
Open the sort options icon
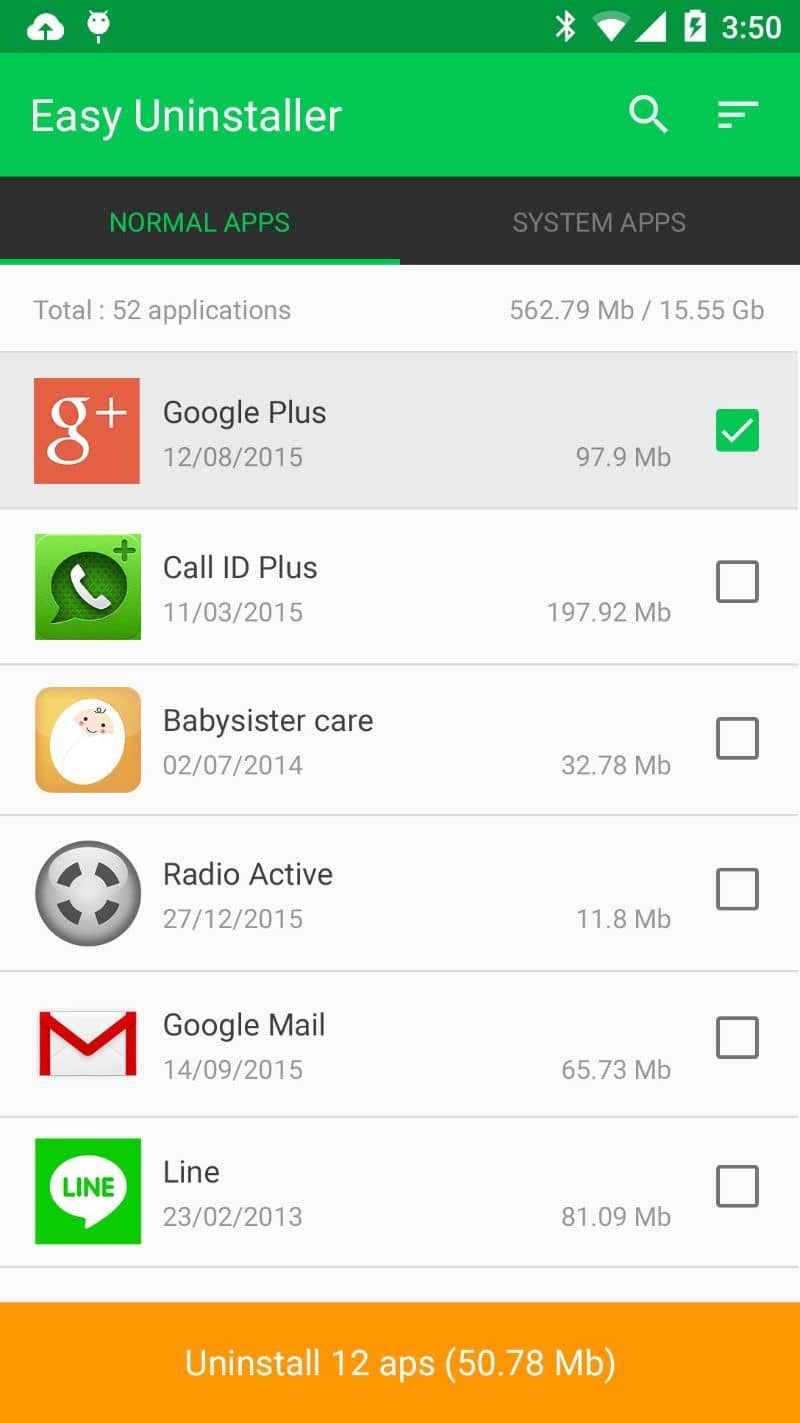(x=738, y=115)
